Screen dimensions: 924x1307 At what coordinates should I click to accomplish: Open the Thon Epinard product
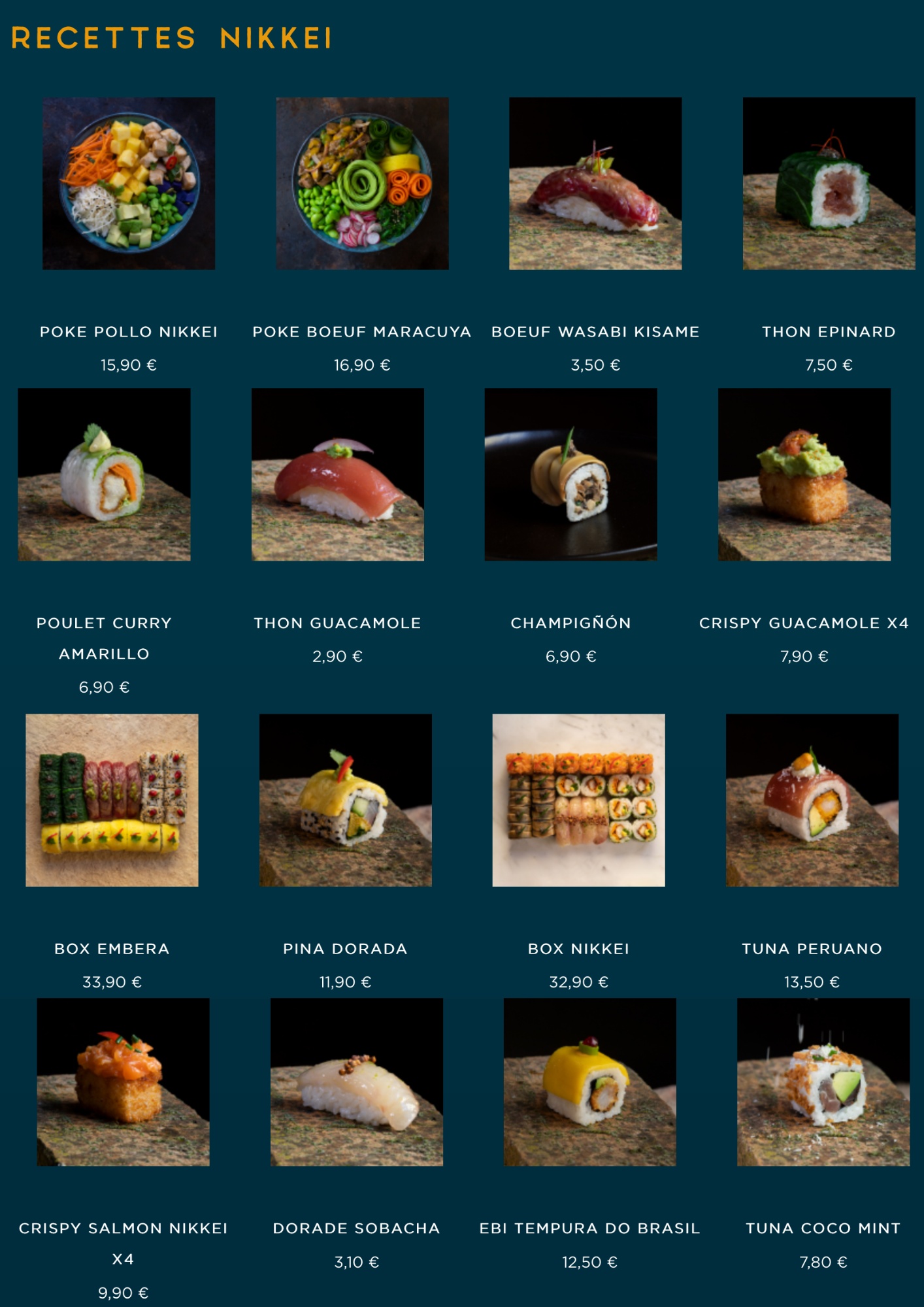(829, 184)
